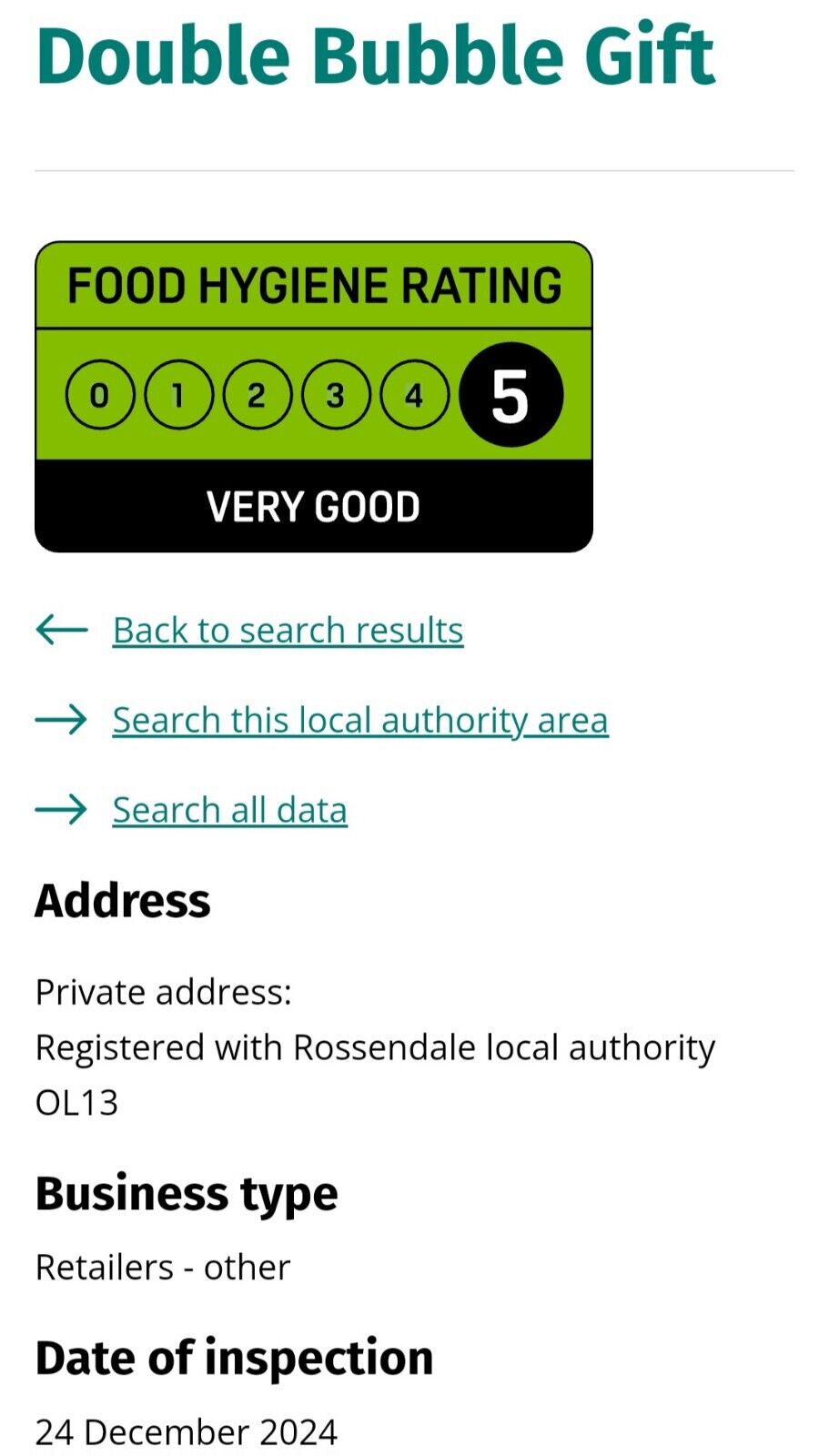
Task: Go back to search results
Action: (288, 630)
